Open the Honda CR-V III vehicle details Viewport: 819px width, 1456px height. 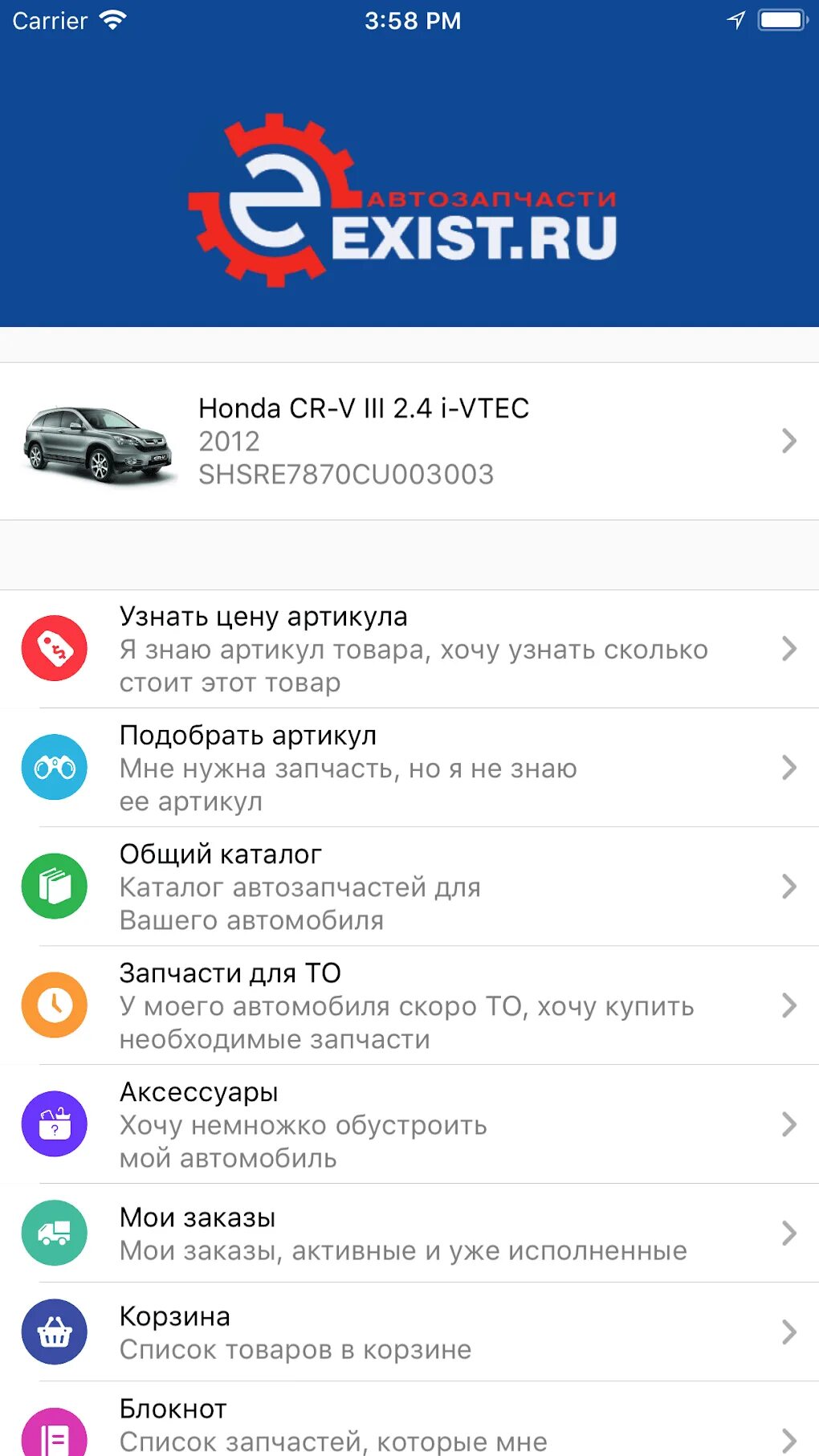tap(409, 441)
